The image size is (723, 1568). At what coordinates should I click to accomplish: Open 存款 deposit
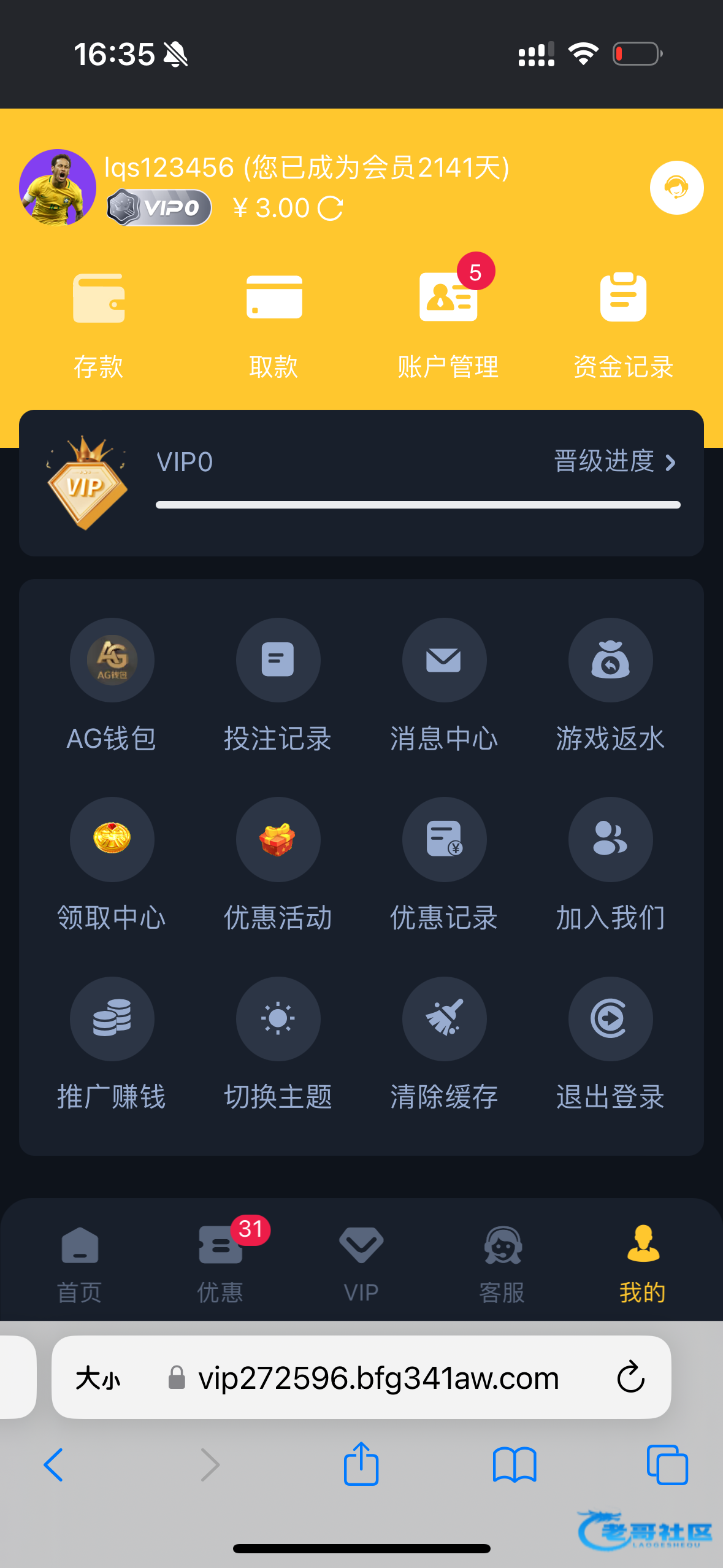(99, 324)
